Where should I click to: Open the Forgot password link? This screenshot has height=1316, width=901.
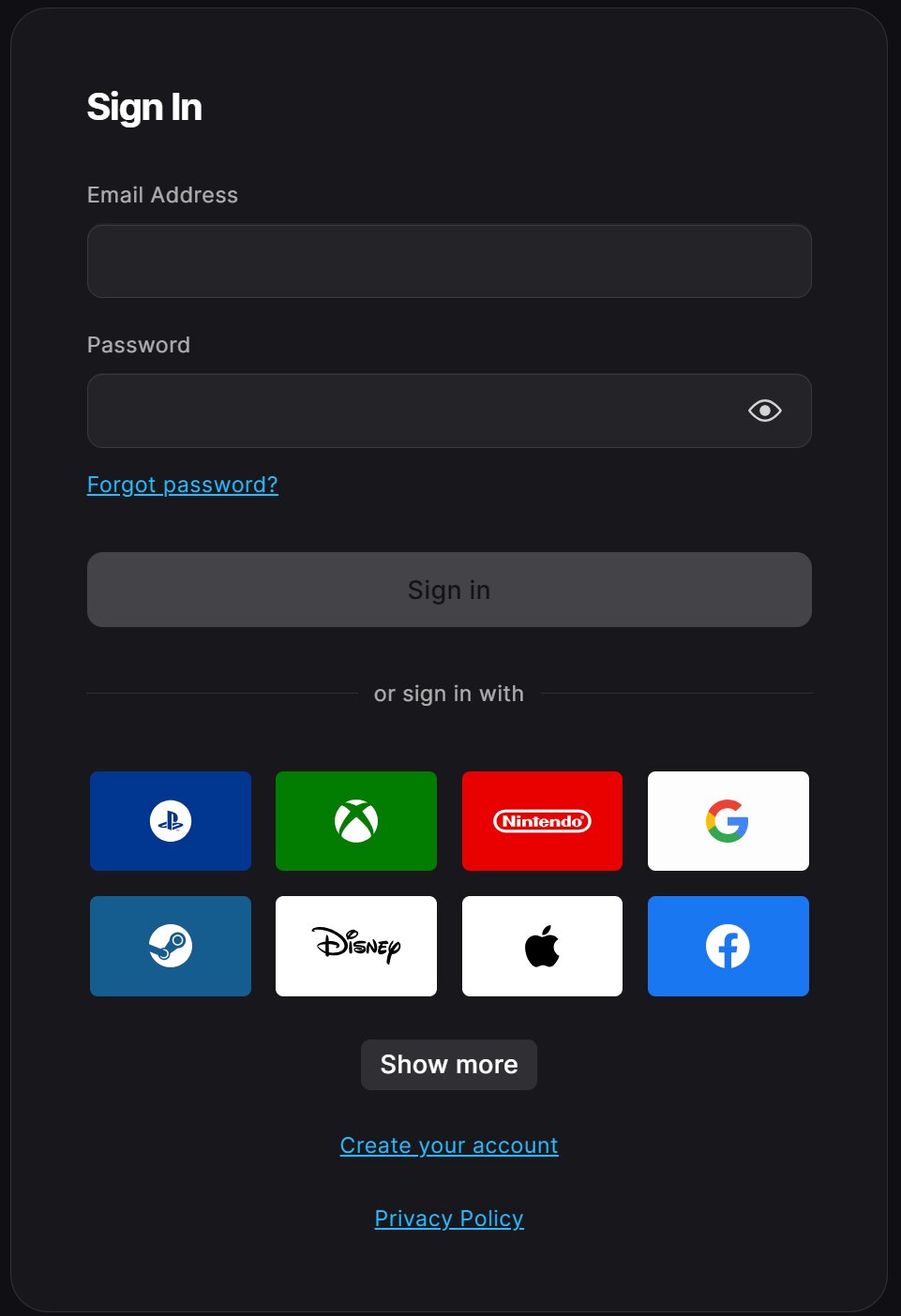coord(183,485)
